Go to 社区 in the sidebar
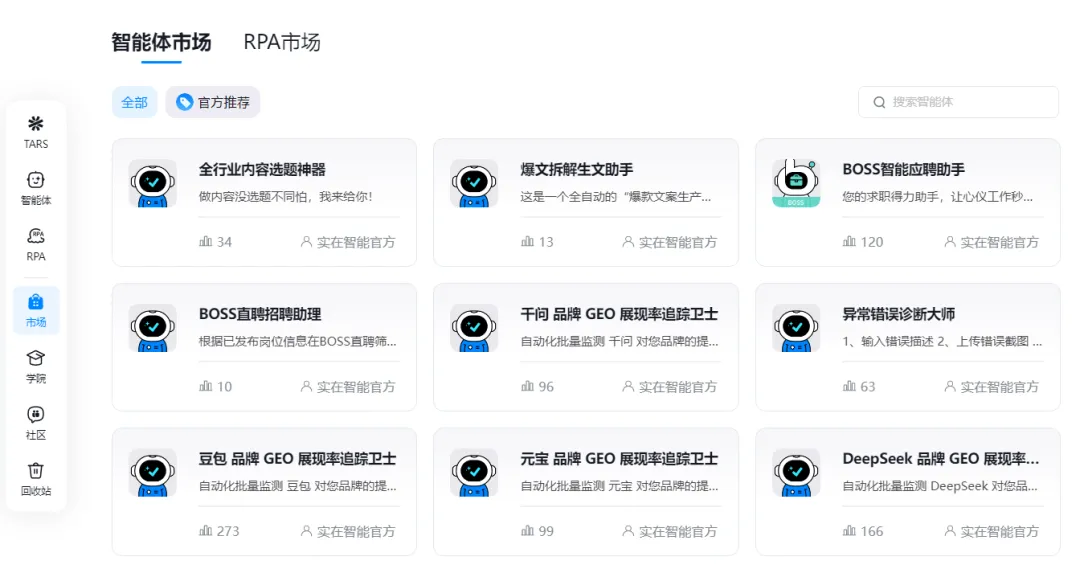Screen dimensions: 1080x569 (x=36, y=423)
